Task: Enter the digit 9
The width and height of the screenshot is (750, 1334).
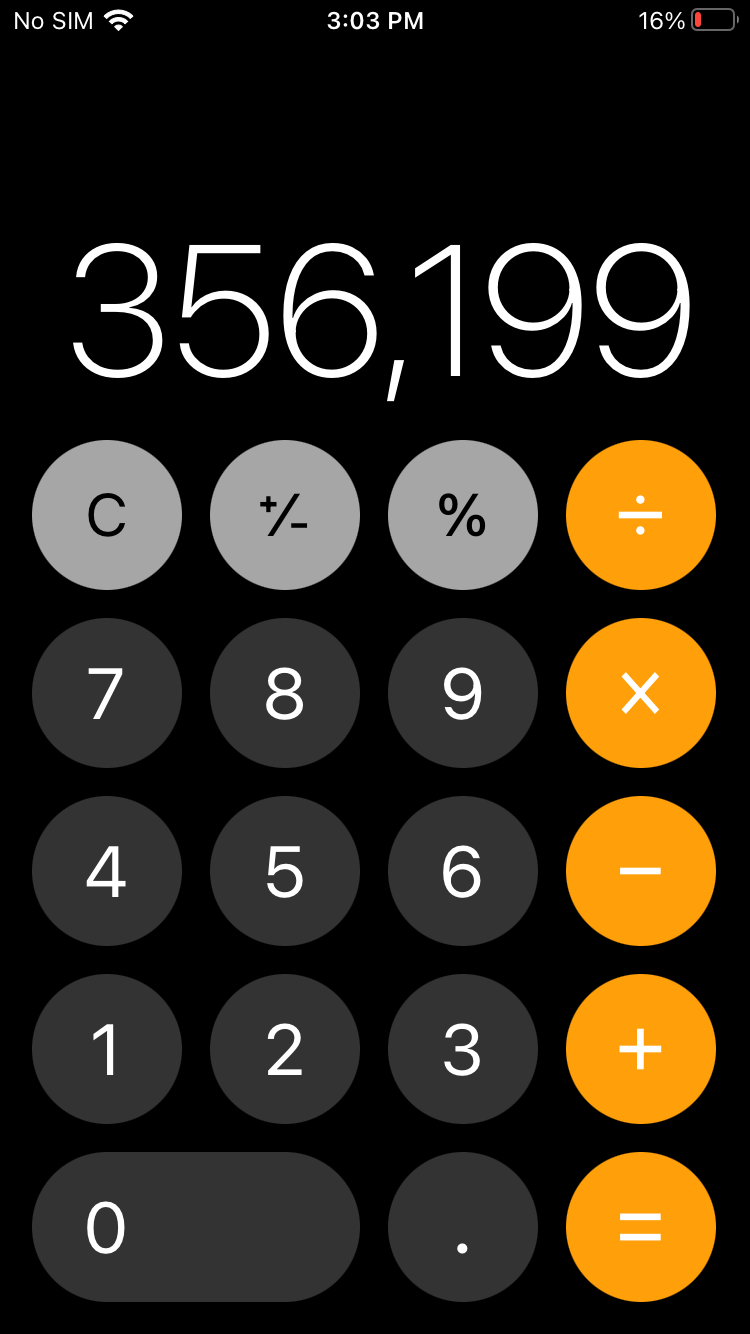Action: [463, 693]
